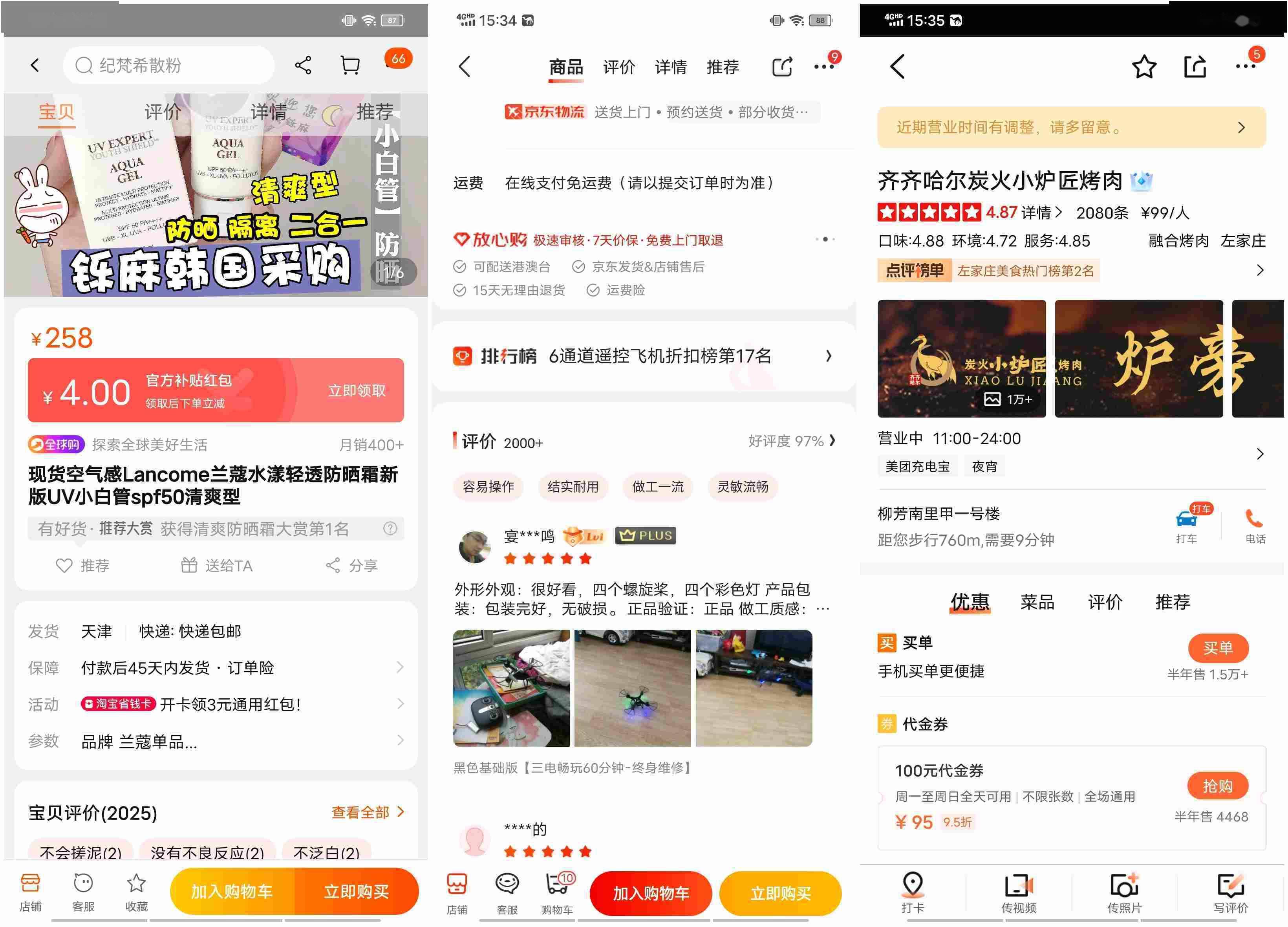Viewport: 1288px width, 927px height.
Task: Tap 送给TA gift option
Action: (x=216, y=566)
